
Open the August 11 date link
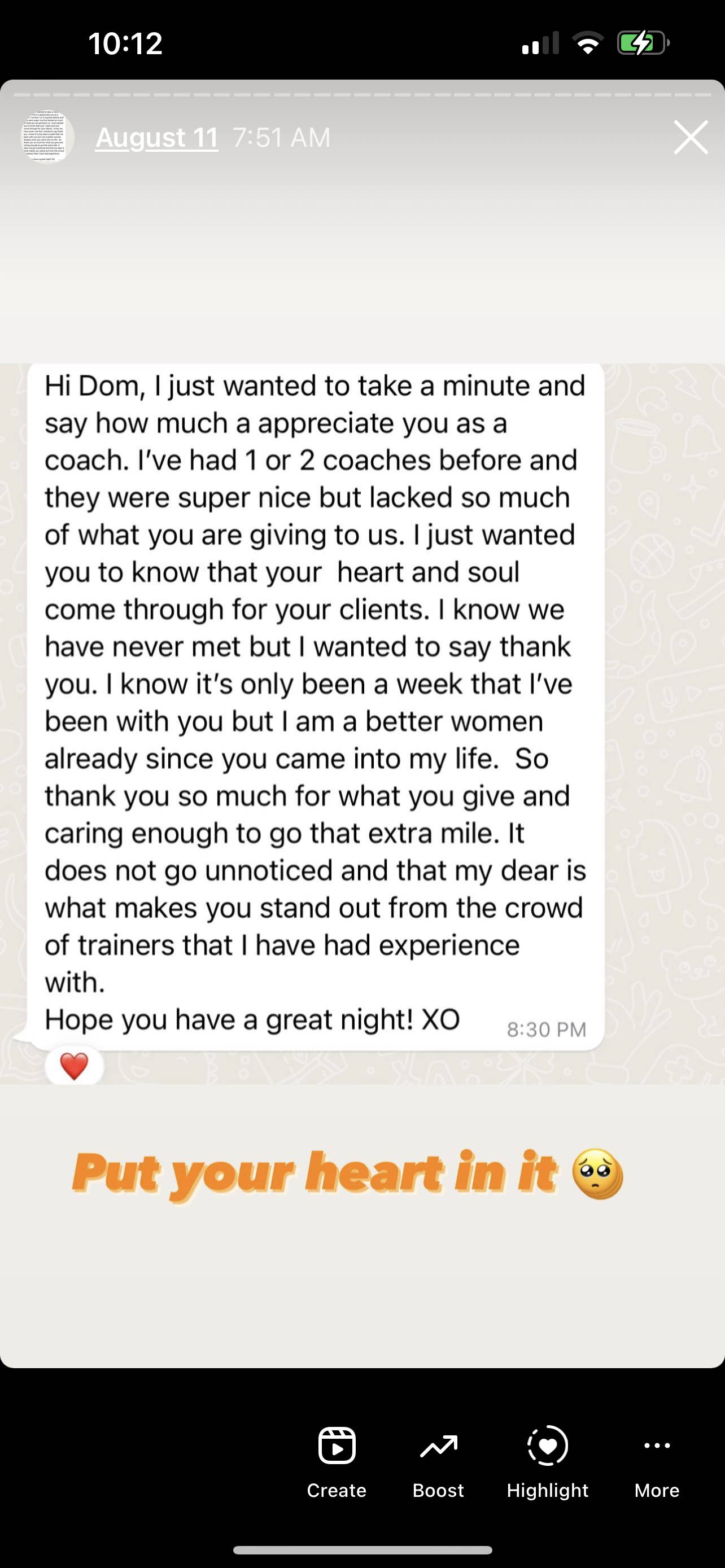point(157,138)
